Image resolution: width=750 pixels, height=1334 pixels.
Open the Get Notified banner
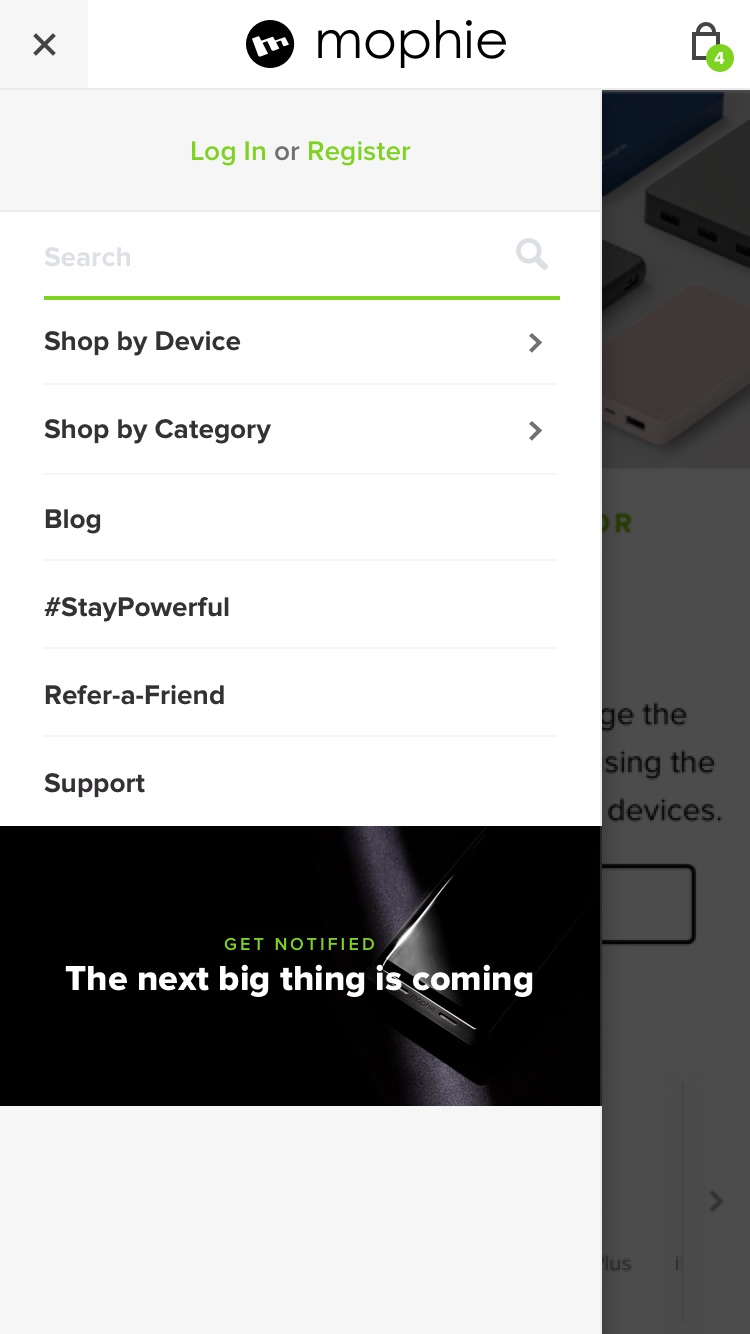tap(300, 966)
